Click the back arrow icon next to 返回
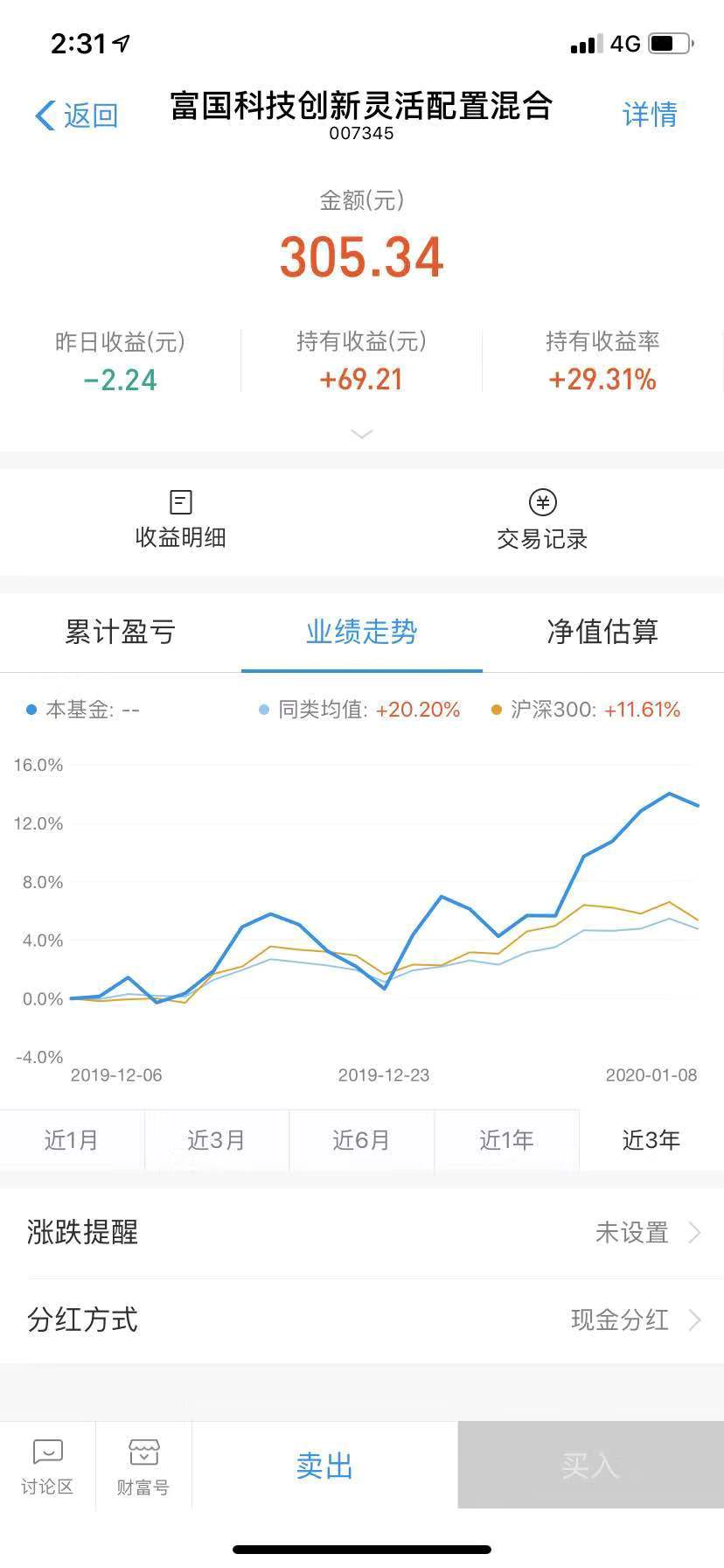The image size is (724, 1568). (x=43, y=115)
